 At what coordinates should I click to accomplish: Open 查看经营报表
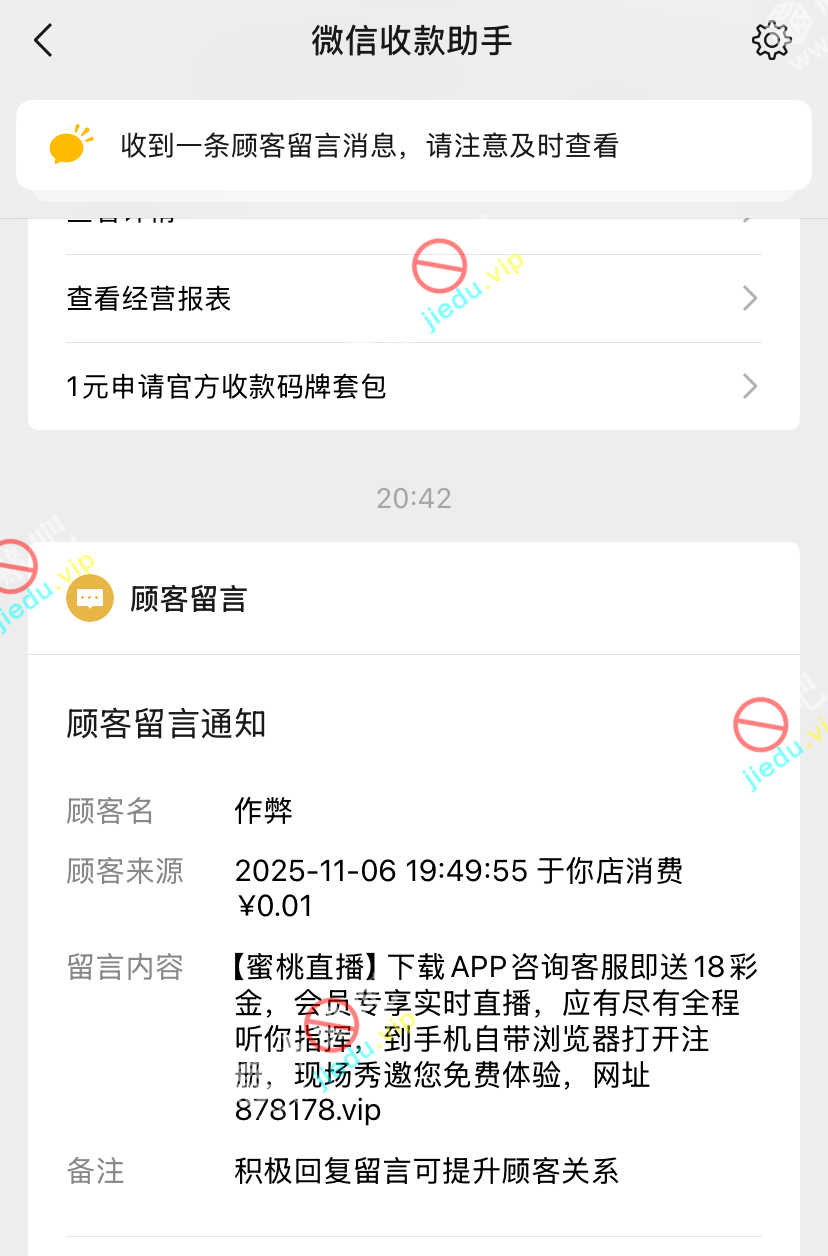[x=413, y=299]
